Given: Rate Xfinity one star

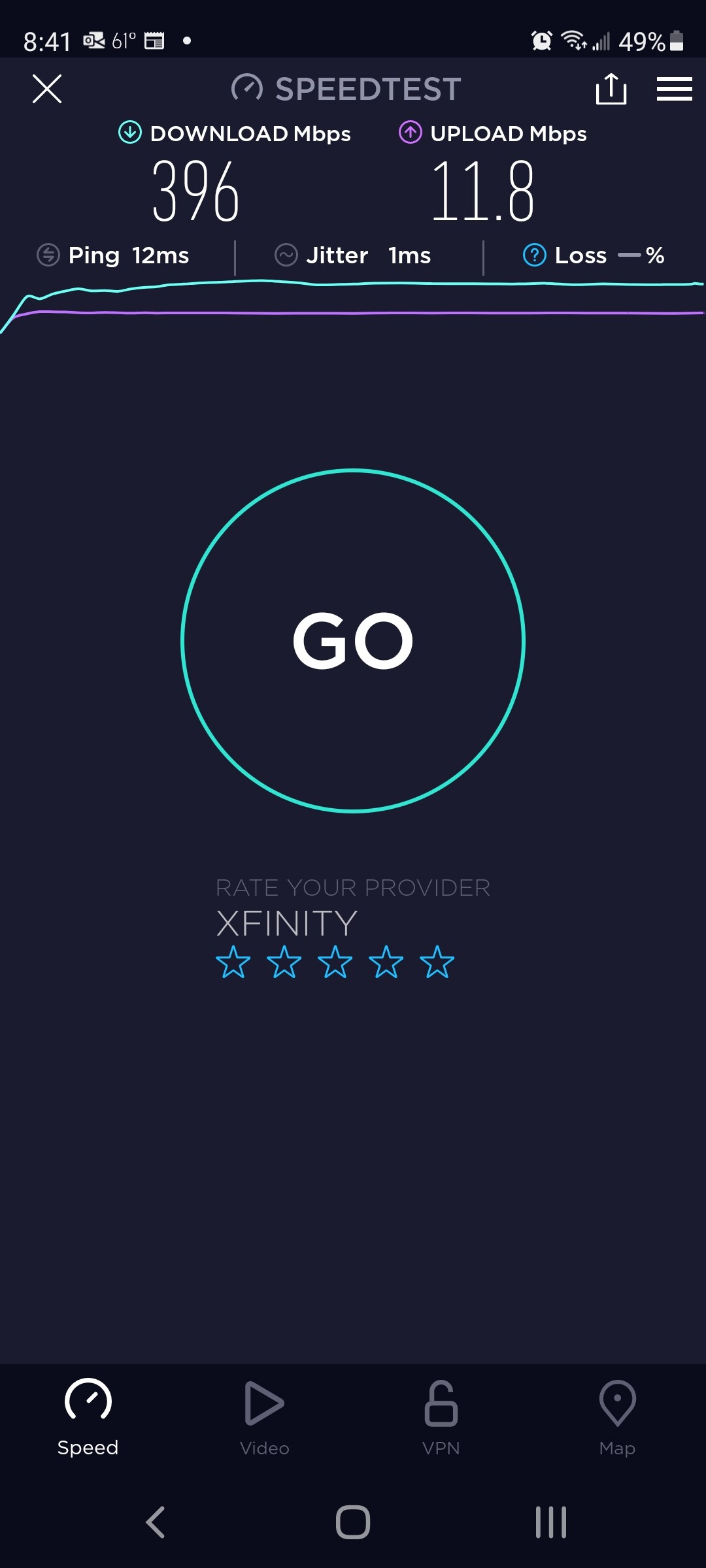Looking at the screenshot, I should click(x=233, y=962).
